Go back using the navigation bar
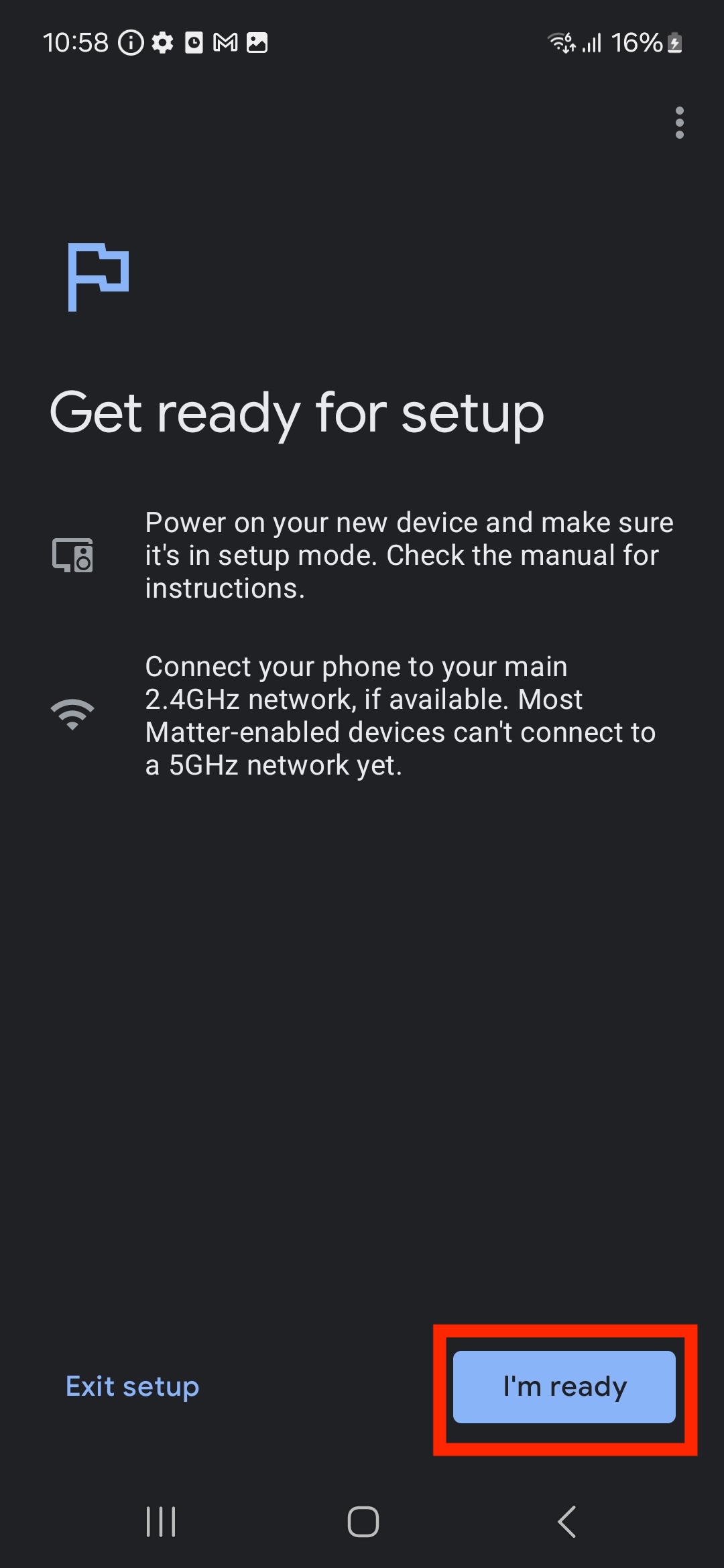This screenshot has width=724, height=1568. coord(566,1521)
